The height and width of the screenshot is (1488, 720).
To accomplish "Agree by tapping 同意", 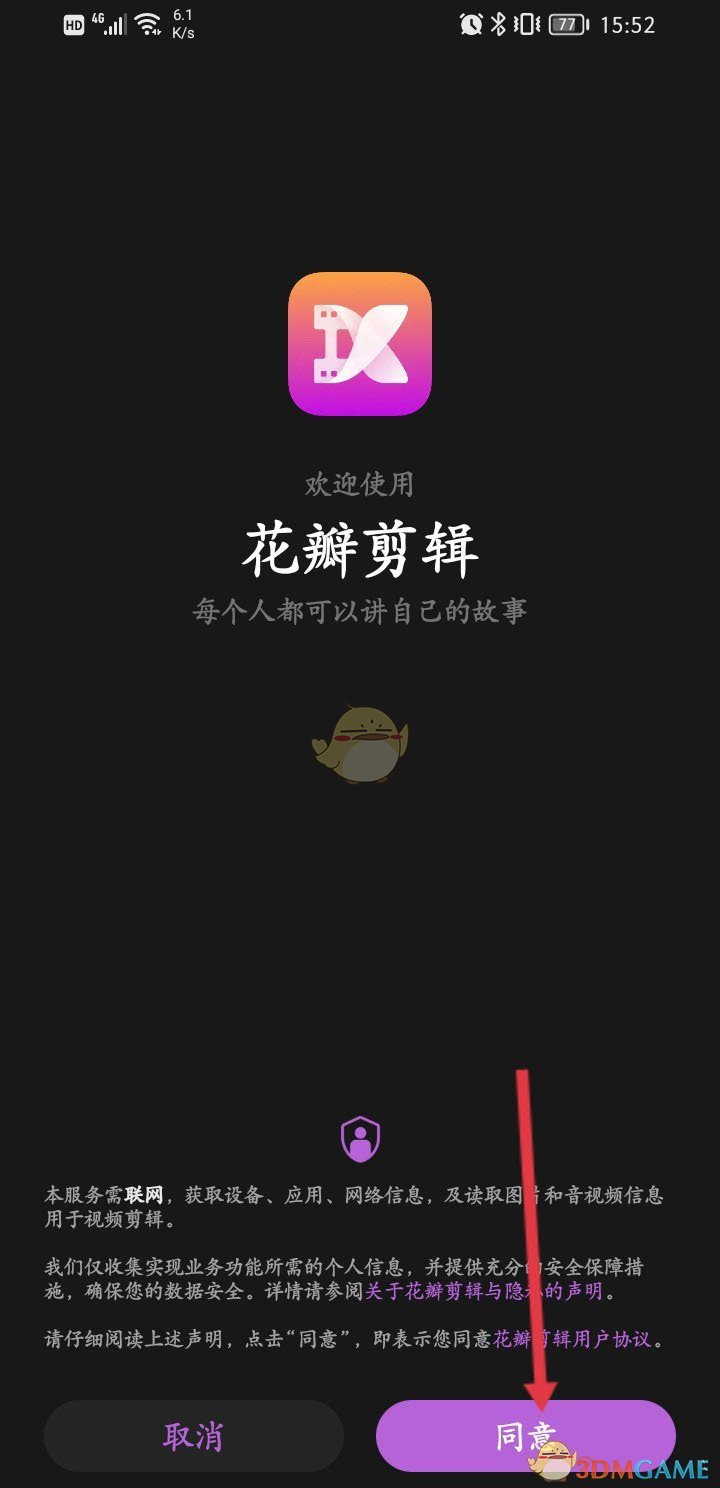I will click(525, 1436).
